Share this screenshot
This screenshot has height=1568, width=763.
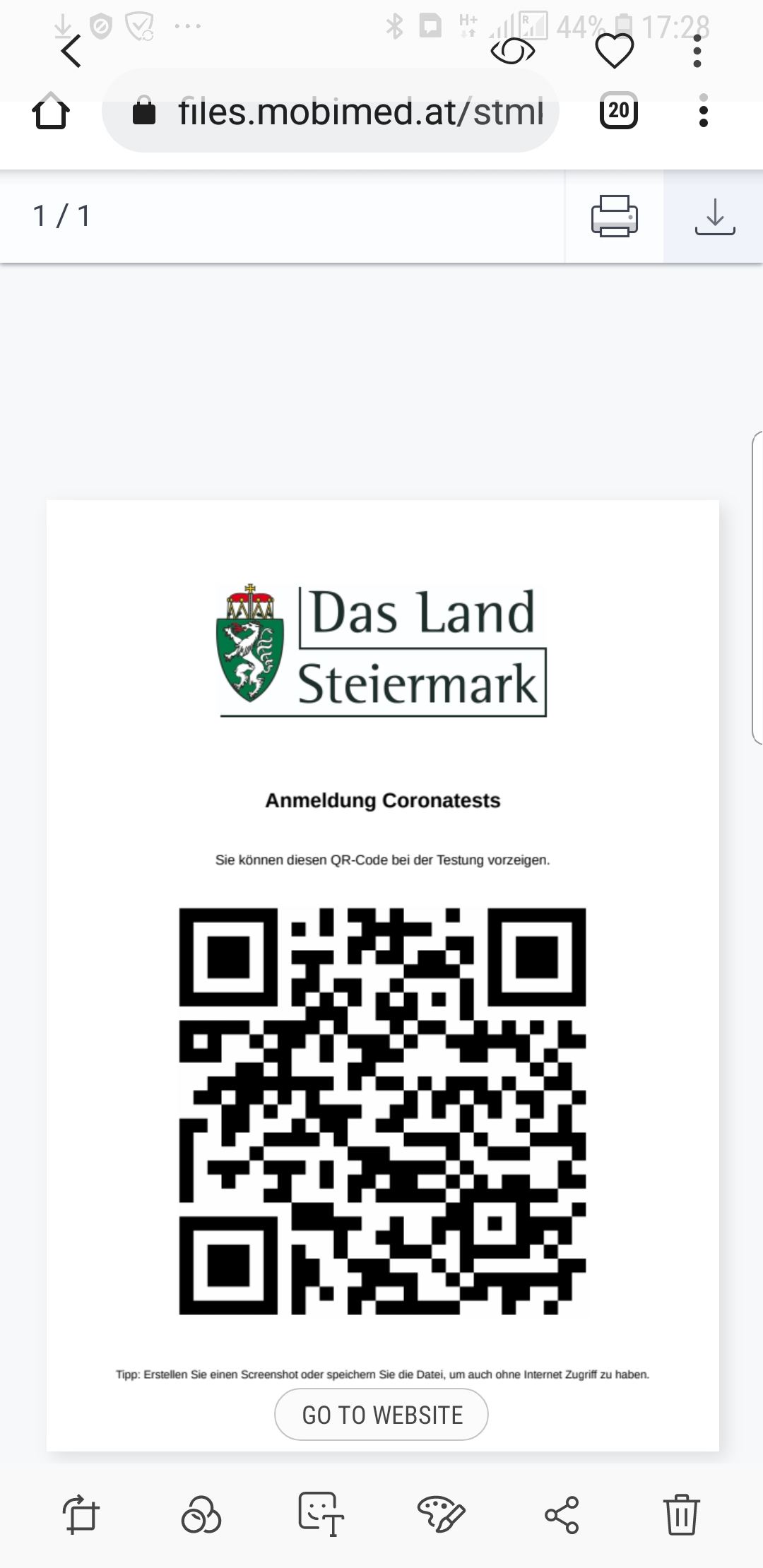(x=562, y=1515)
